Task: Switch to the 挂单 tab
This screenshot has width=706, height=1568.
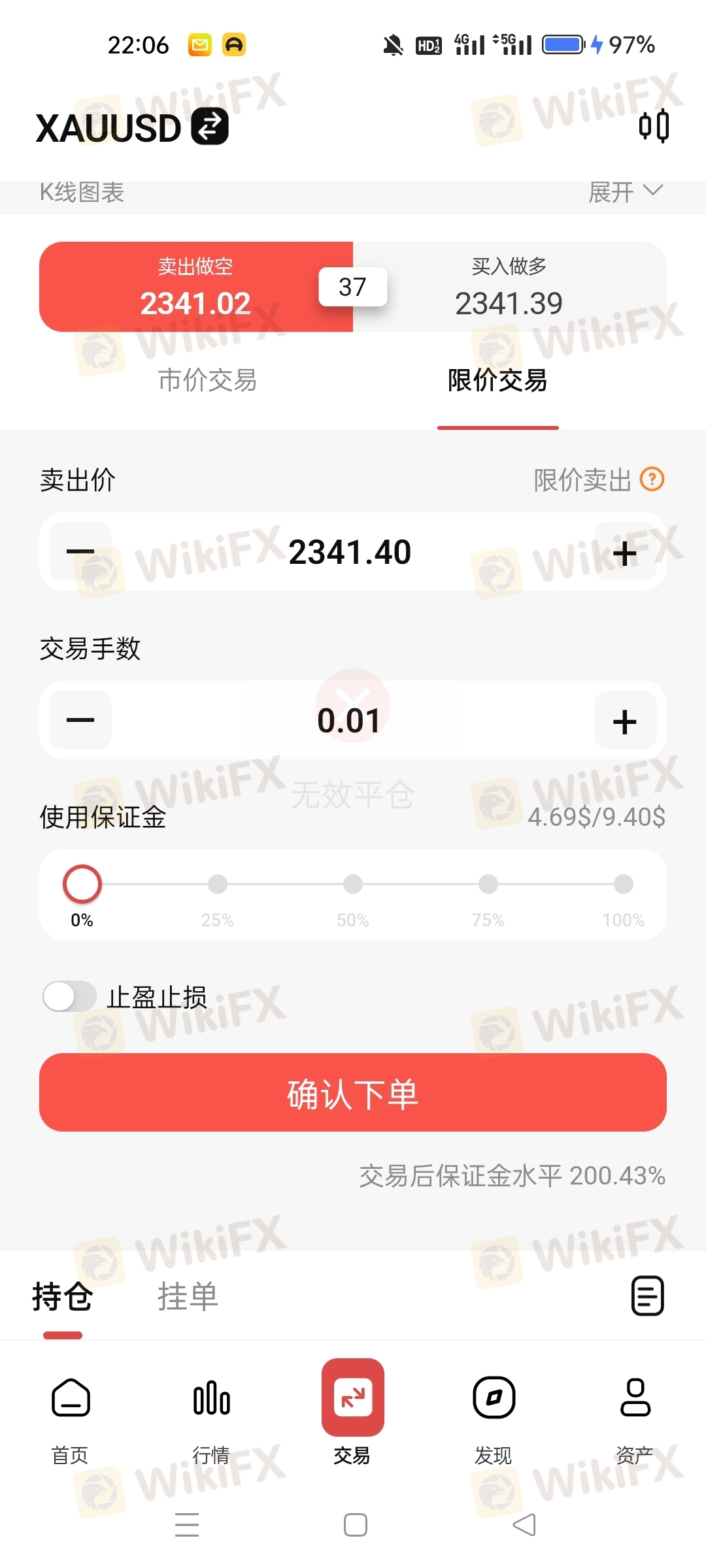Action: (188, 1296)
